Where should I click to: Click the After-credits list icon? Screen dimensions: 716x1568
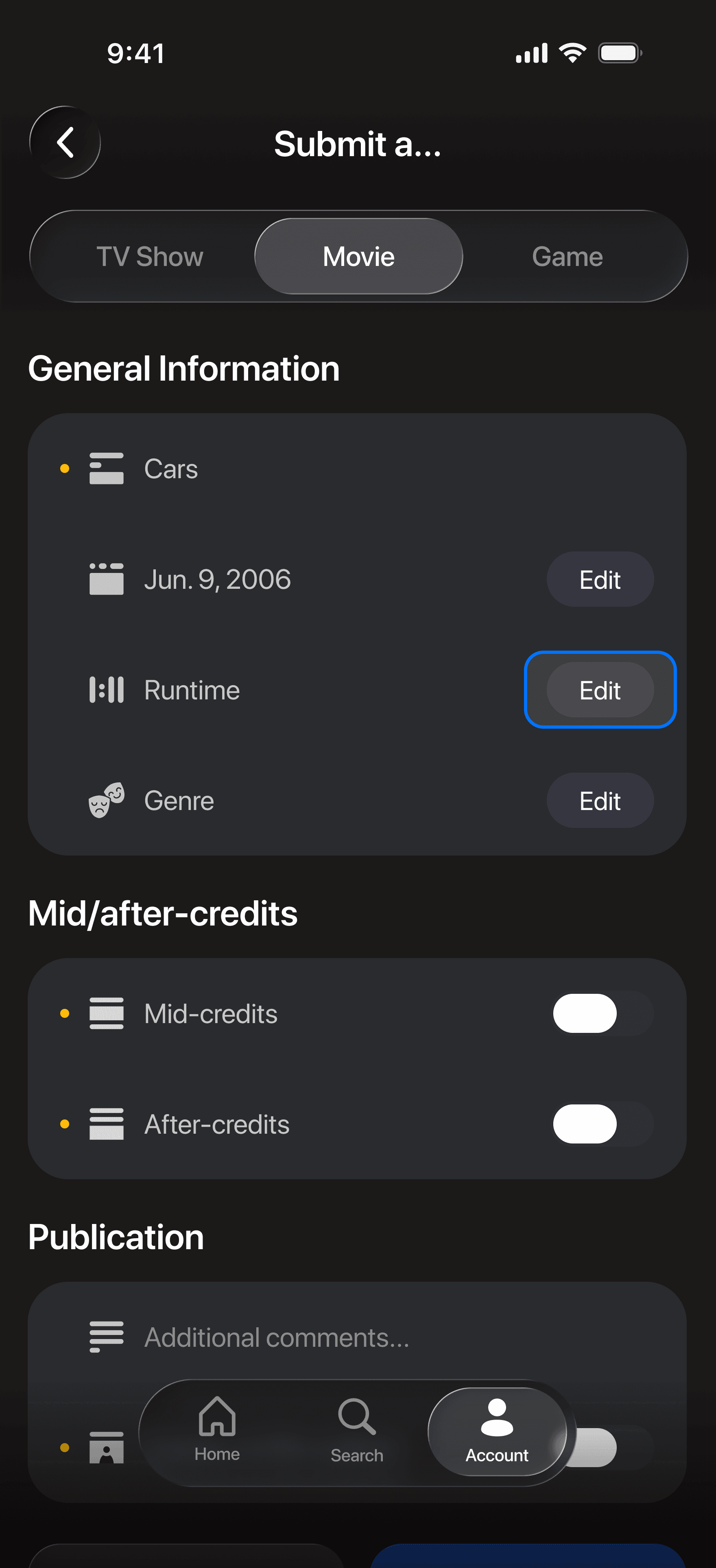(106, 1124)
